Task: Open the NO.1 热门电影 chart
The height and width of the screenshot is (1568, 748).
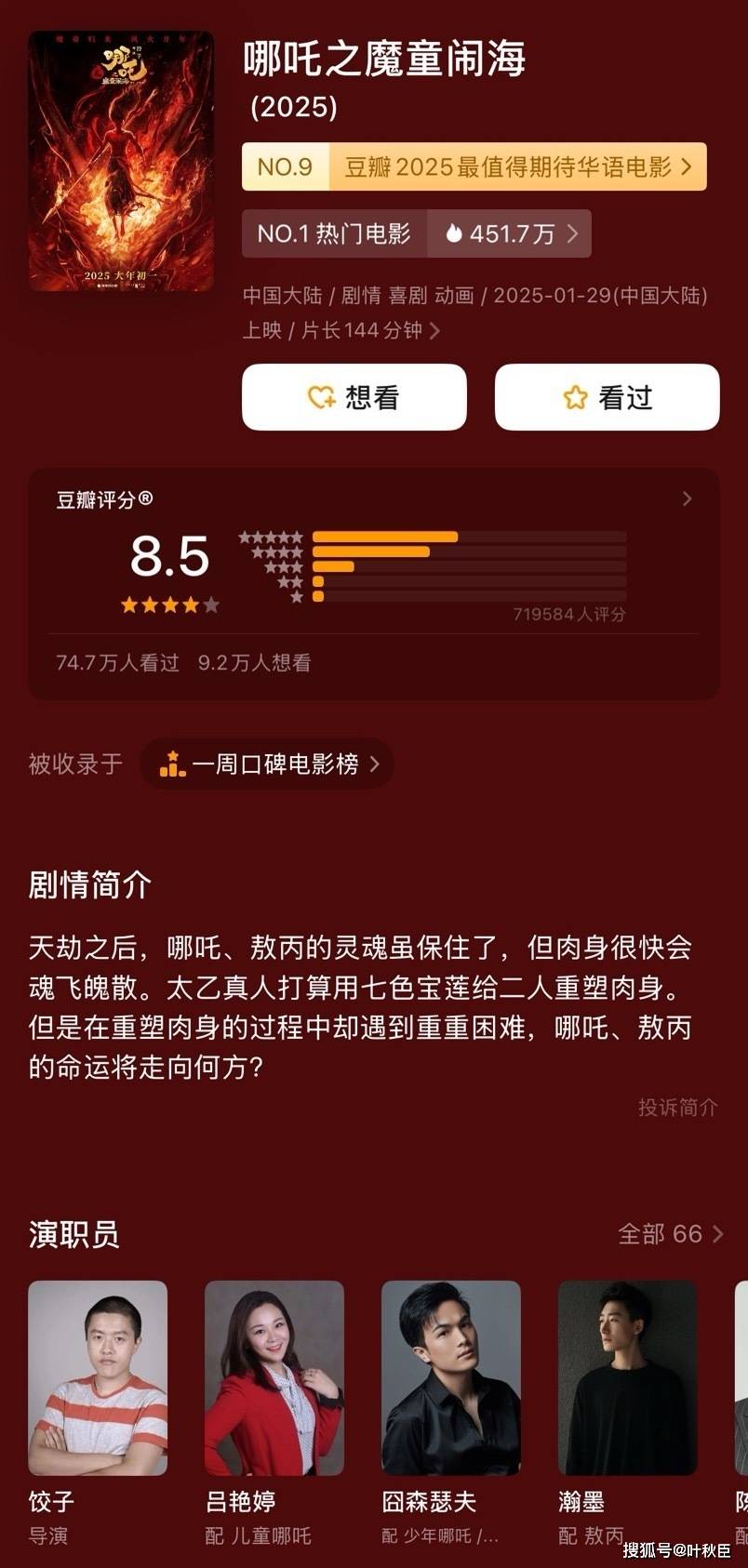Action: 416,233
